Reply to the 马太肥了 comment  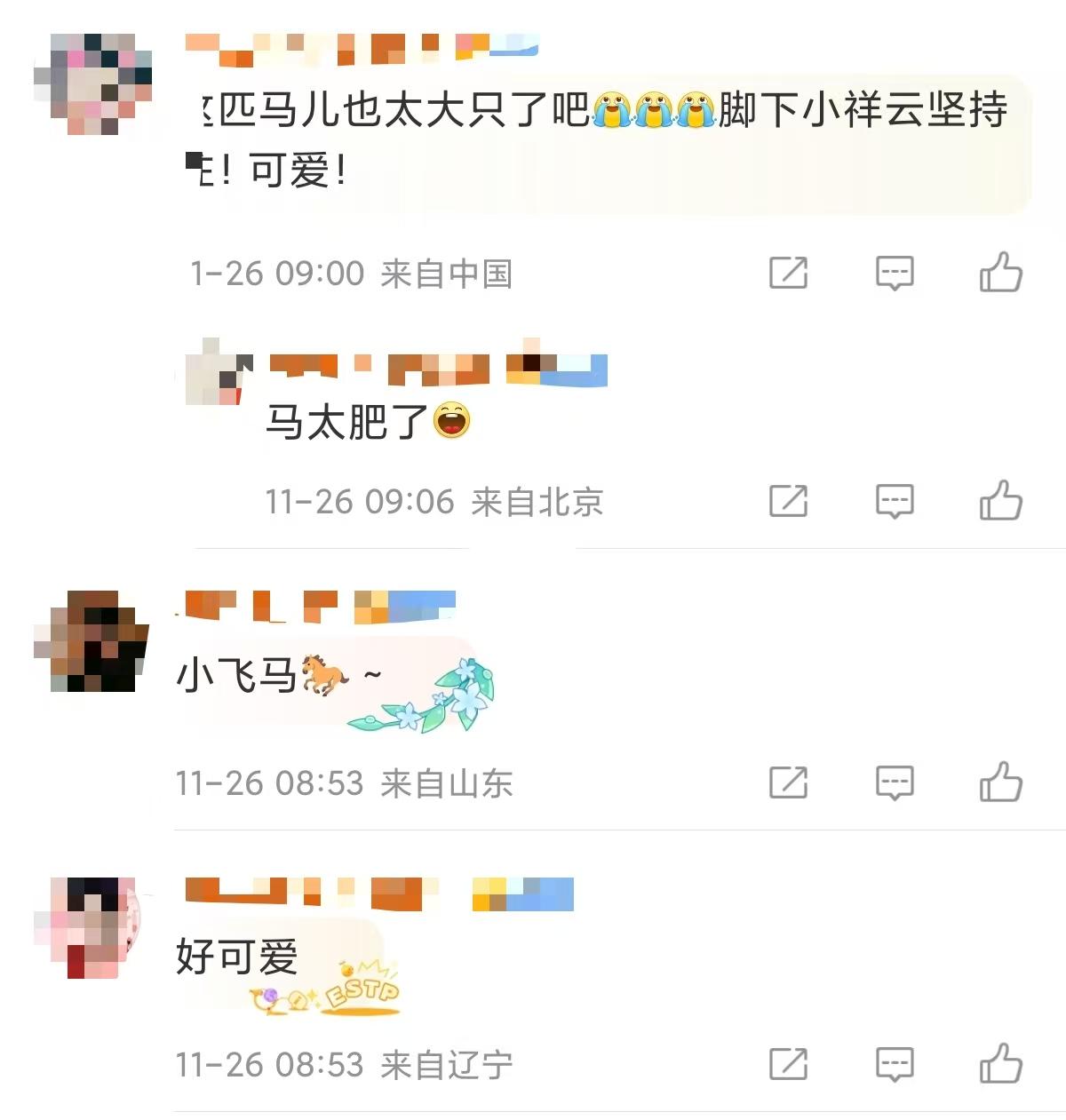pyautogui.click(x=895, y=501)
